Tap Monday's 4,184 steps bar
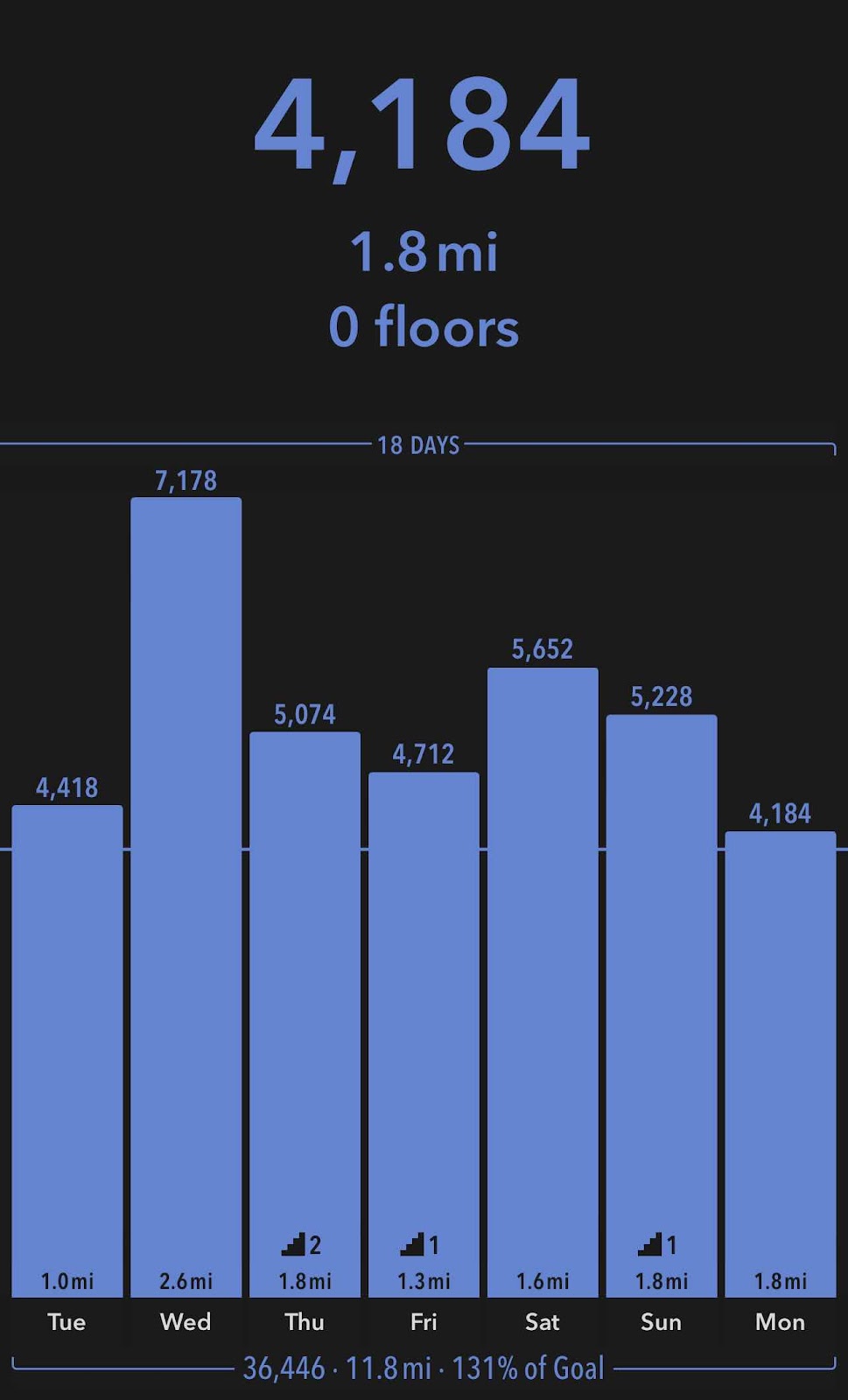The height and width of the screenshot is (1400, 848). pos(781,1064)
